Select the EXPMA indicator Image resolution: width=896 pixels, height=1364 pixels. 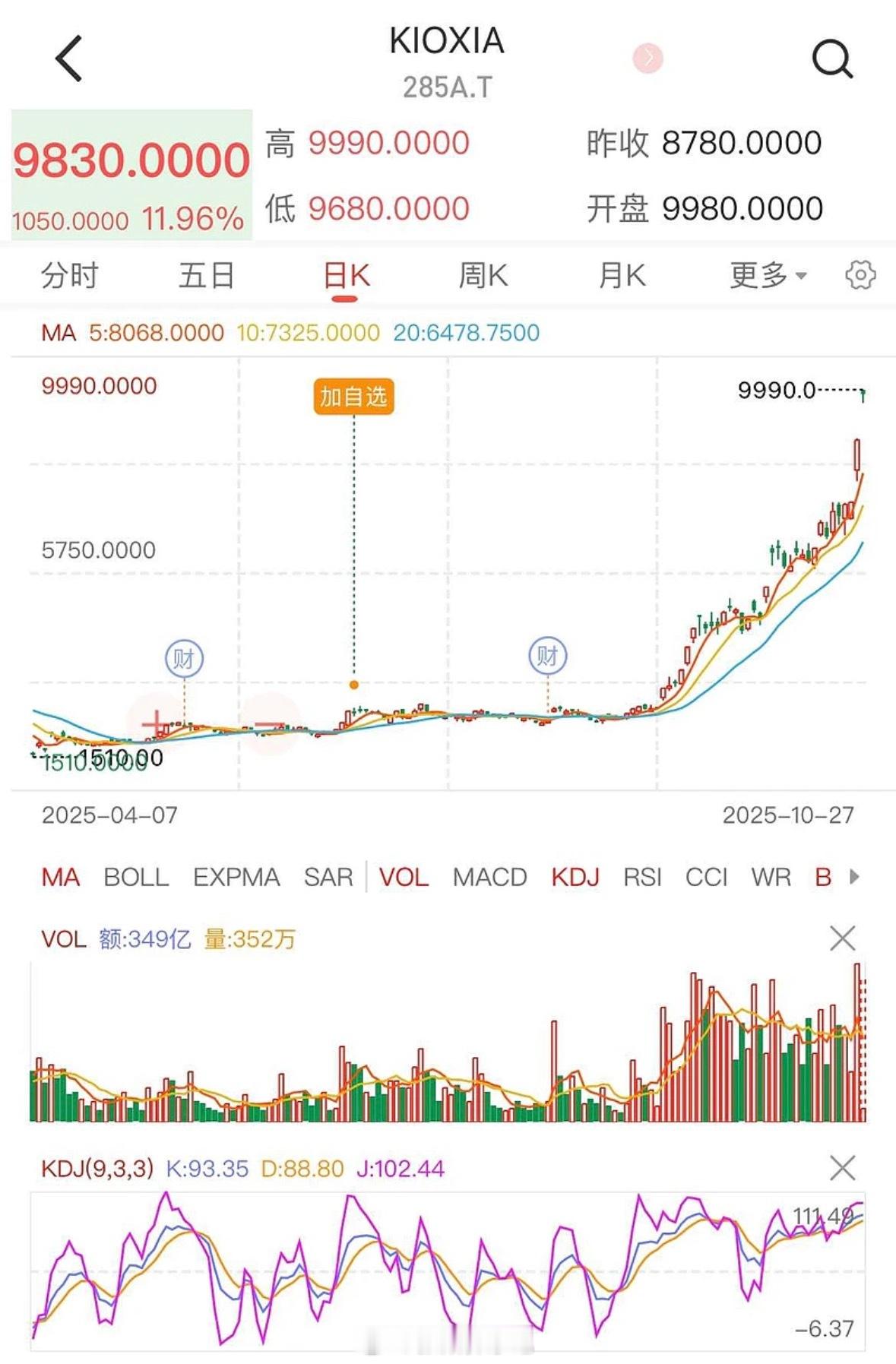tap(236, 877)
